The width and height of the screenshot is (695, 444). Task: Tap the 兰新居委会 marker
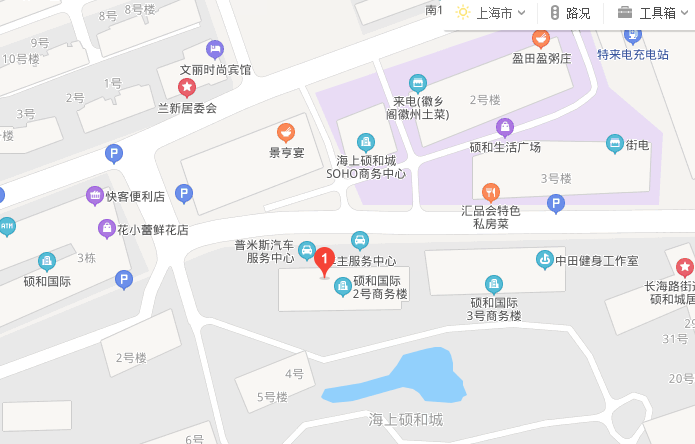pos(187,88)
